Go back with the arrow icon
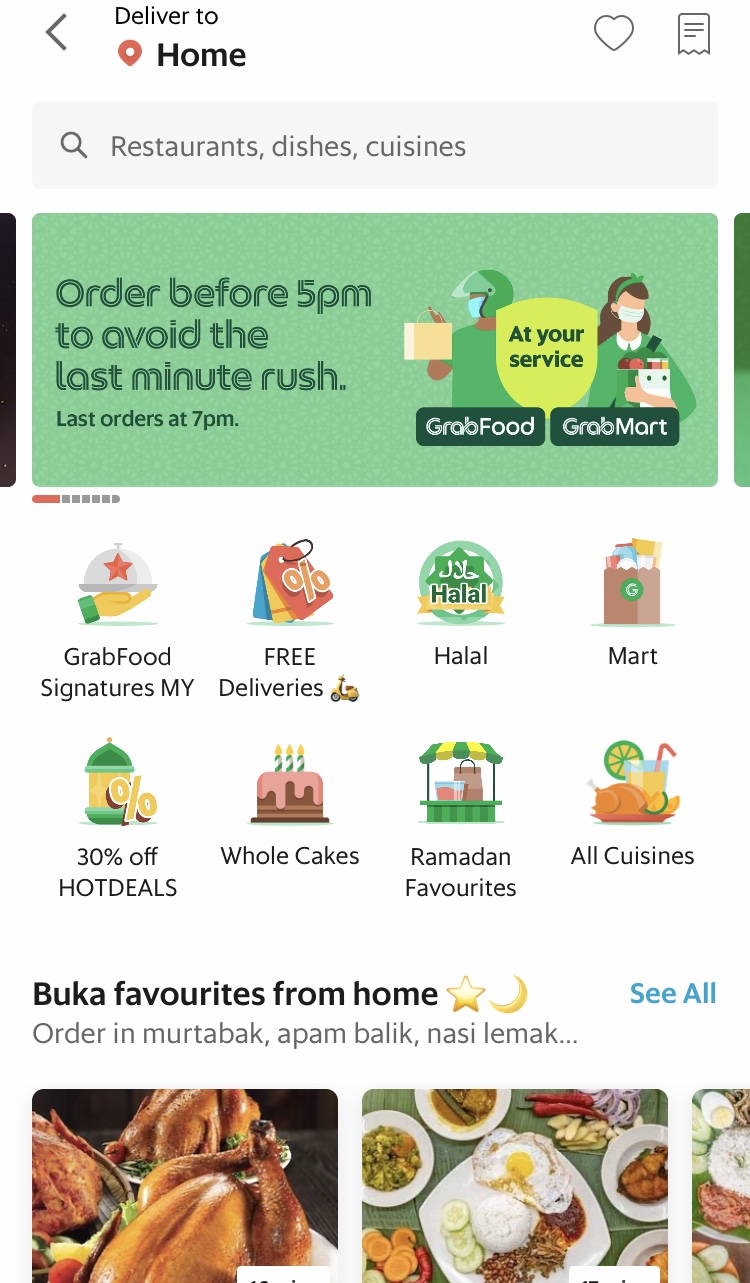 (x=57, y=33)
